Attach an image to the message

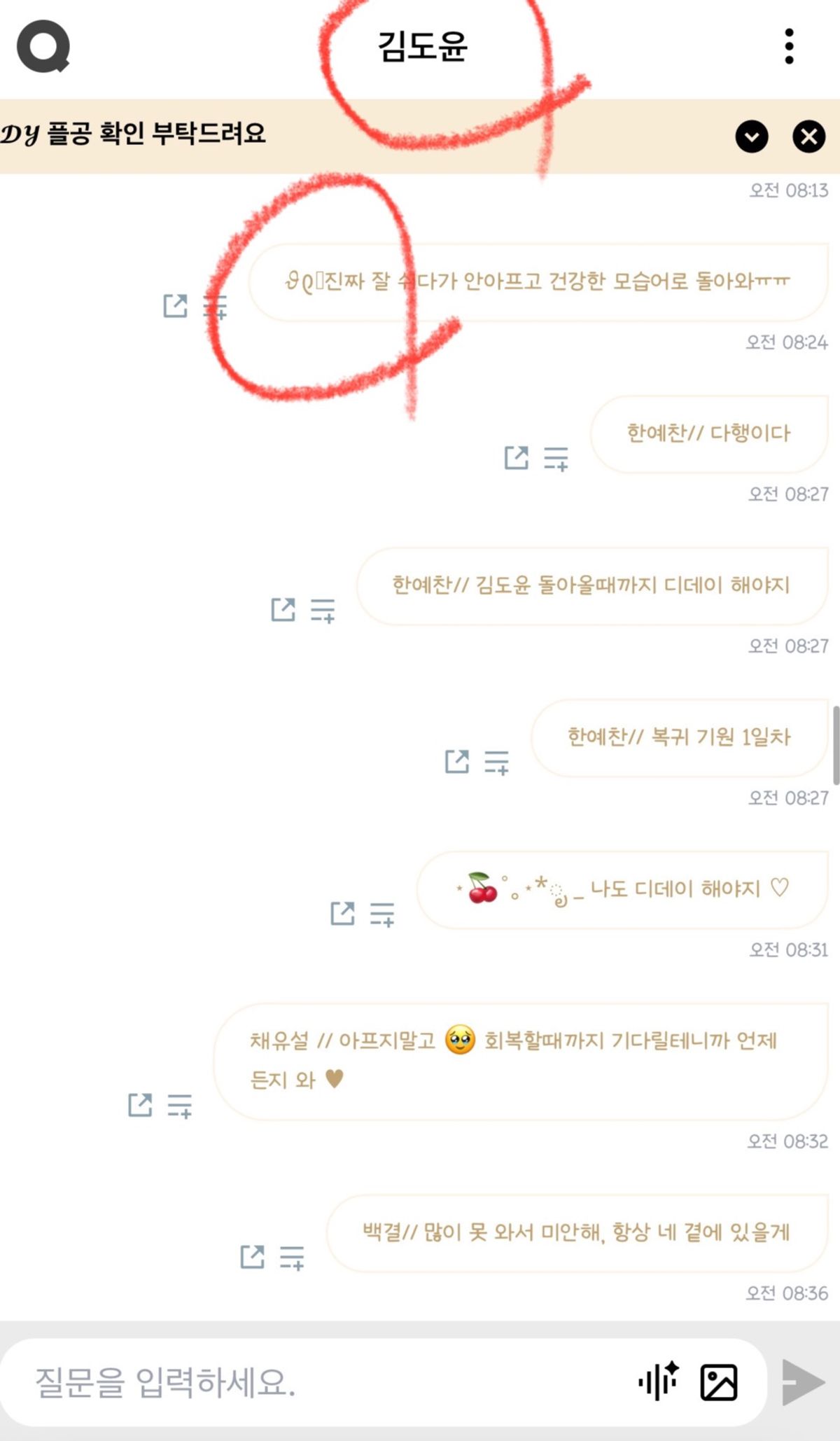tap(719, 1382)
